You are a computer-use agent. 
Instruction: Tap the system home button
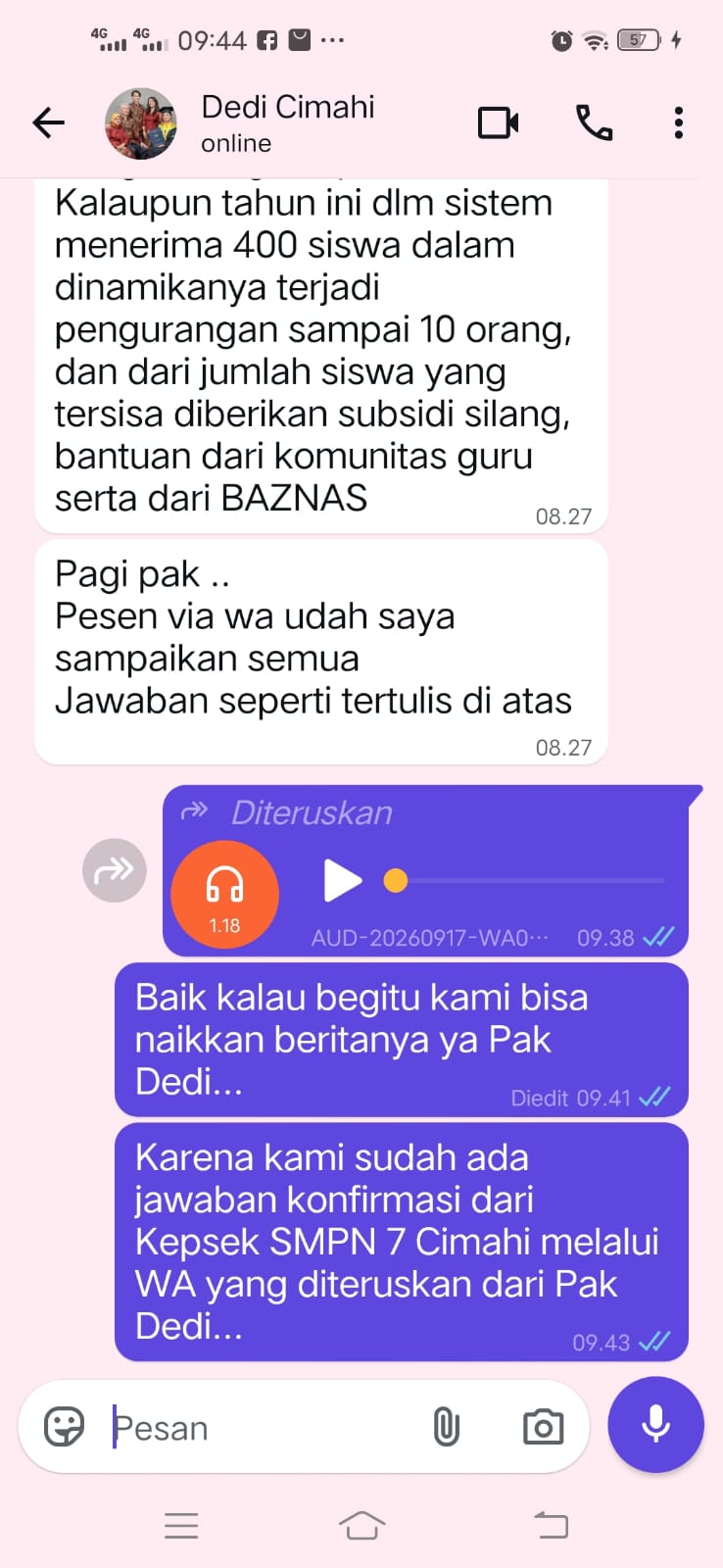[x=361, y=1525]
